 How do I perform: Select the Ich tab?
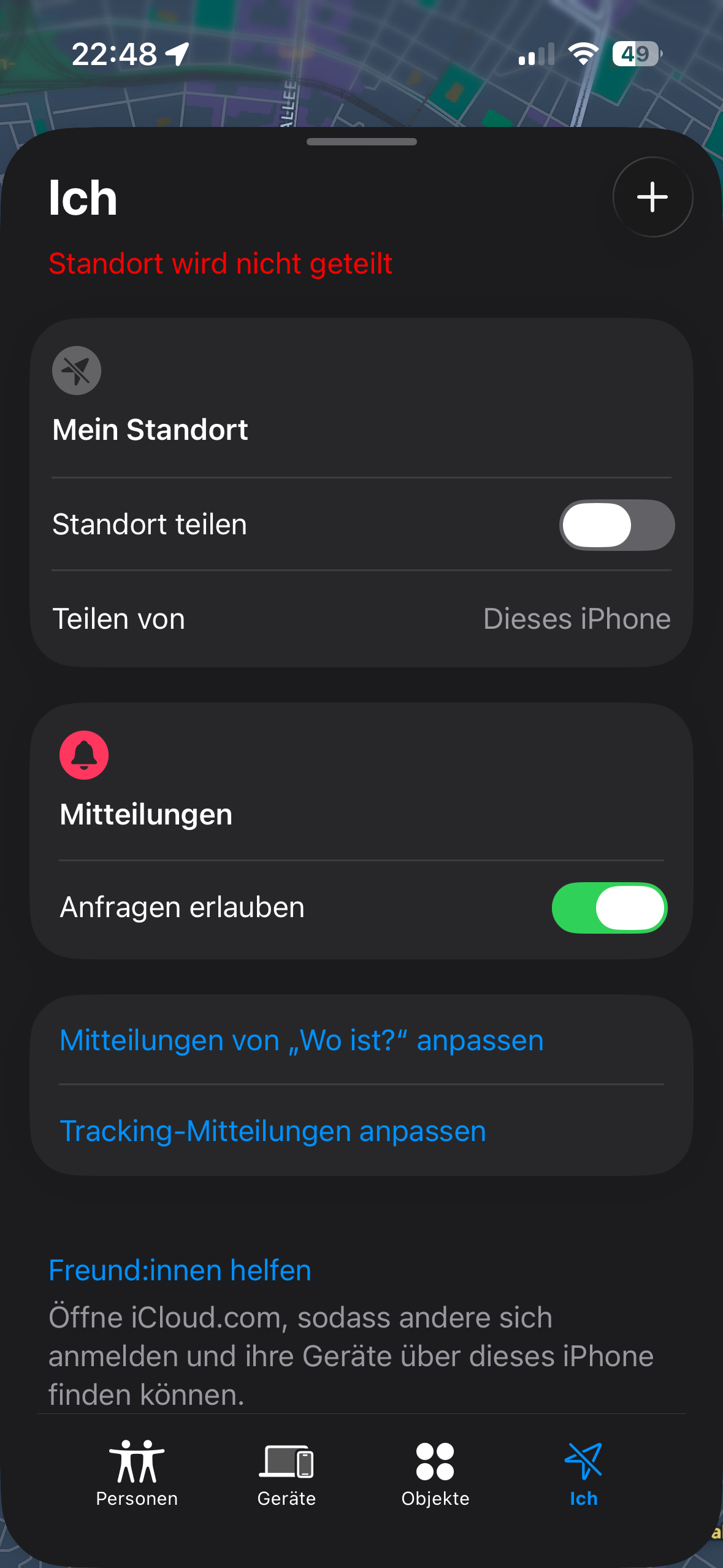tap(583, 1473)
